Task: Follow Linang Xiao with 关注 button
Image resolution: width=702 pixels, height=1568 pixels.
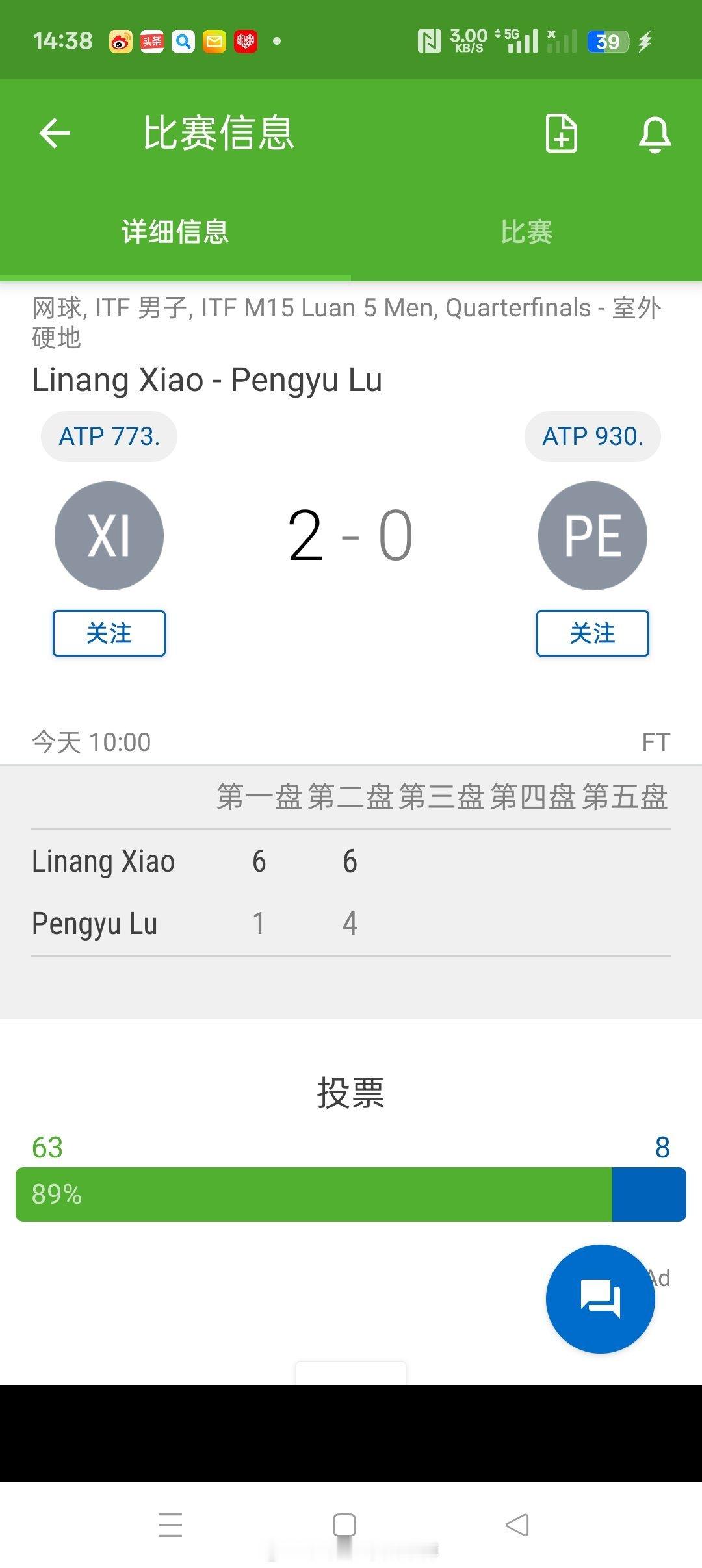Action: point(109,633)
